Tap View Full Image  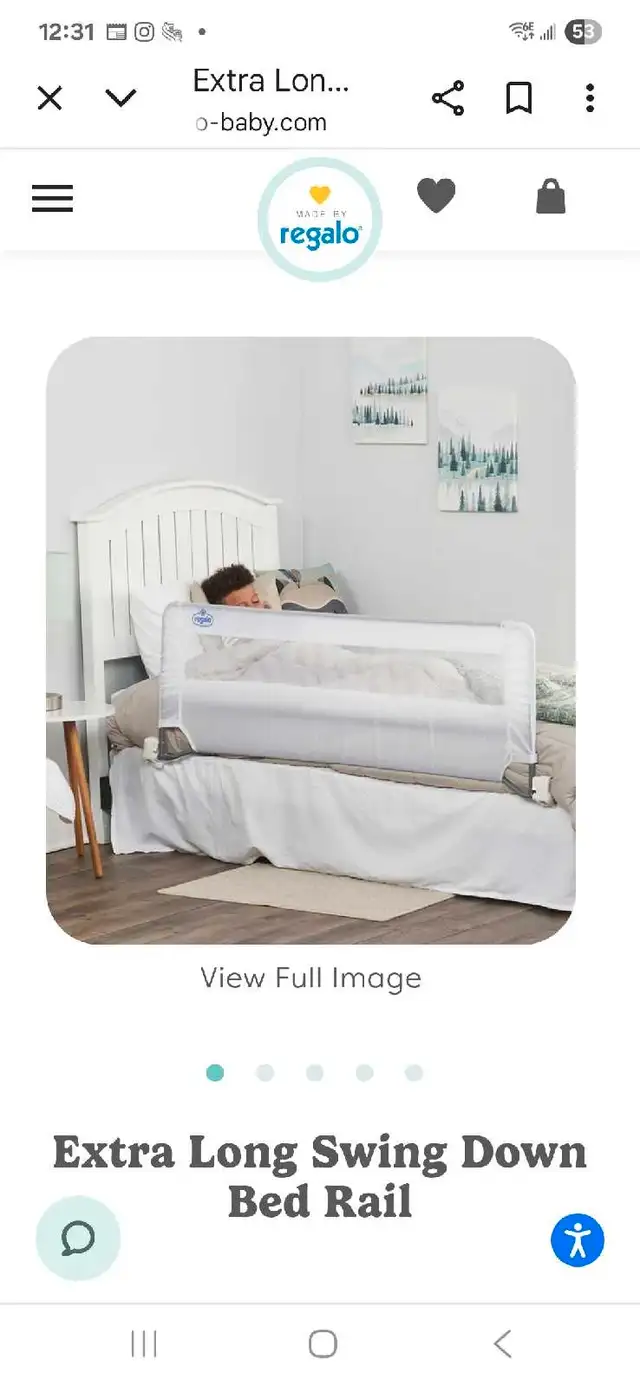click(x=311, y=977)
